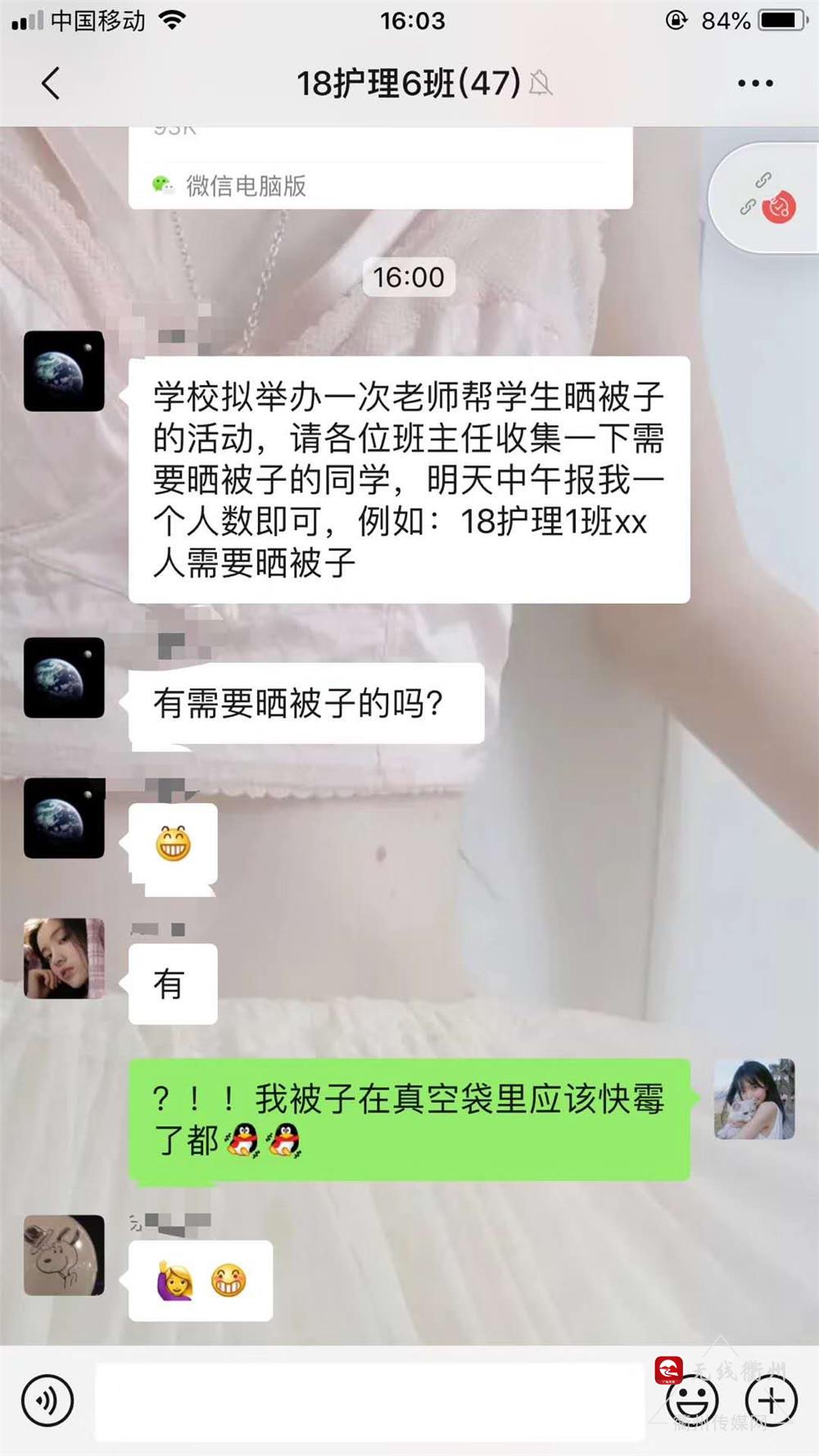Open the emoji sticker panel
This screenshot has width=819, height=1456.
pyautogui.click(x=692, y=1401)
